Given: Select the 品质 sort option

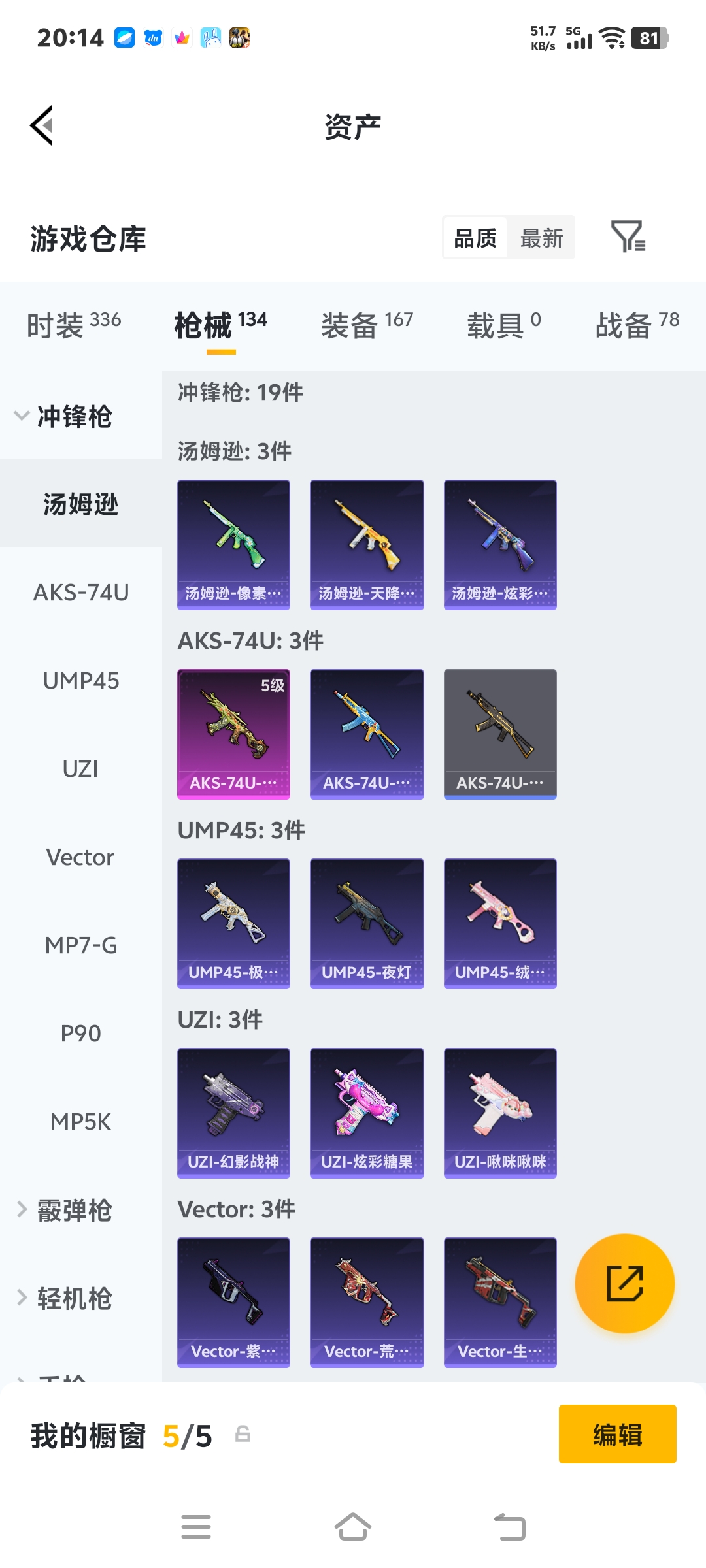Looking at the screenshot, I should pos(475,238).
